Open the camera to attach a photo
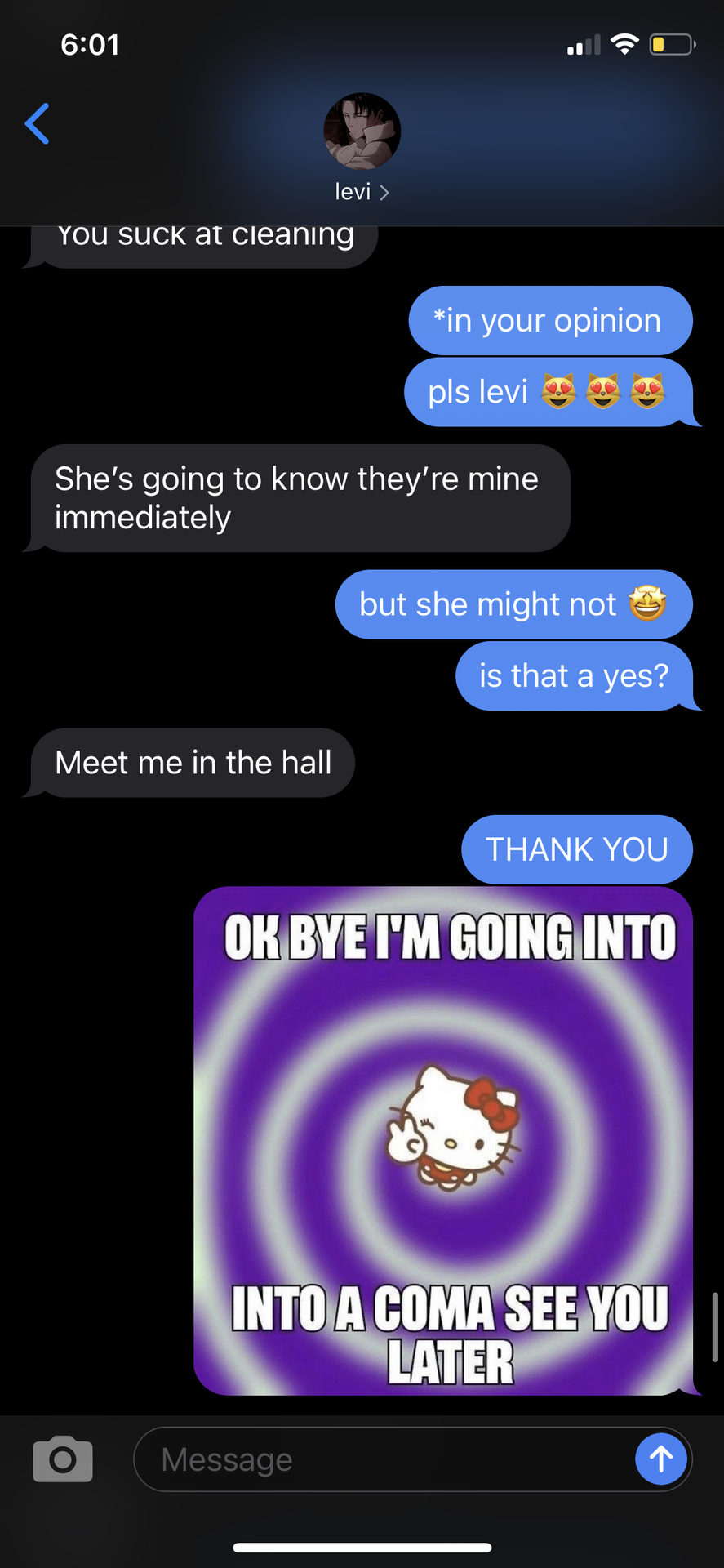Image resolution: width=724 pixels, height=1568 pixels. (63, 1459)
